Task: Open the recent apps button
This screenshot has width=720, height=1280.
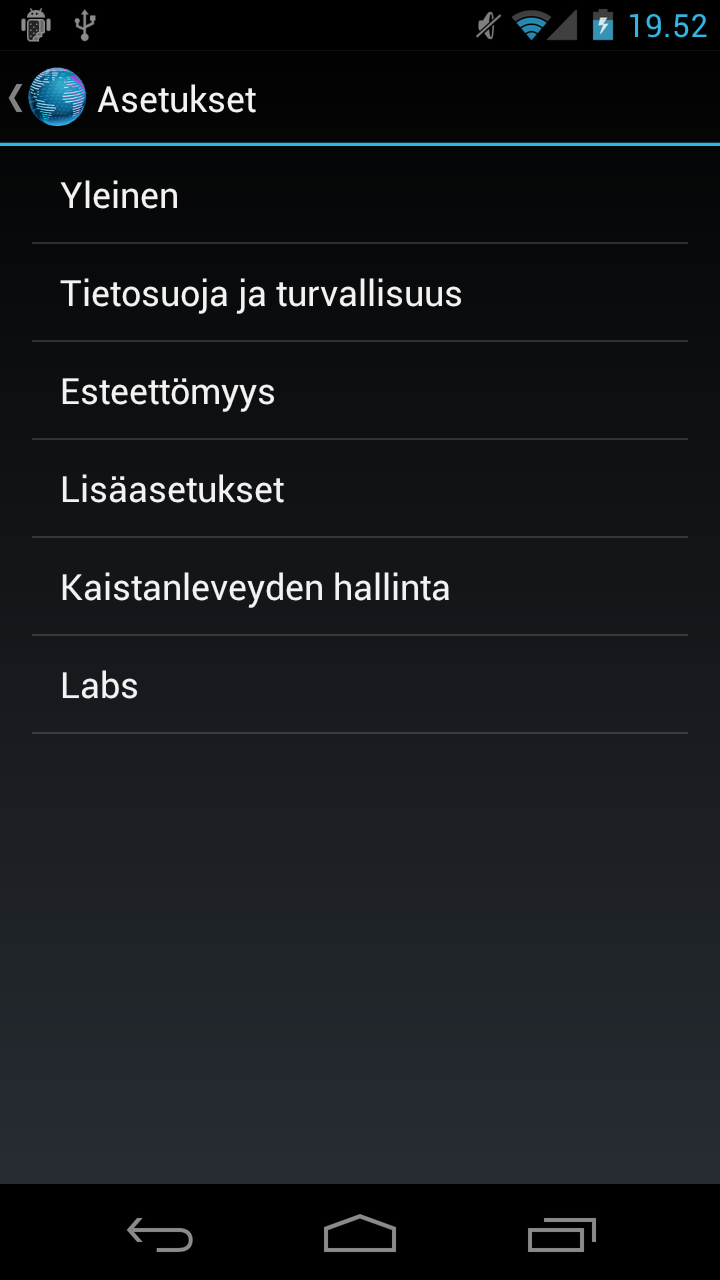Action: tap(561, 1234)
